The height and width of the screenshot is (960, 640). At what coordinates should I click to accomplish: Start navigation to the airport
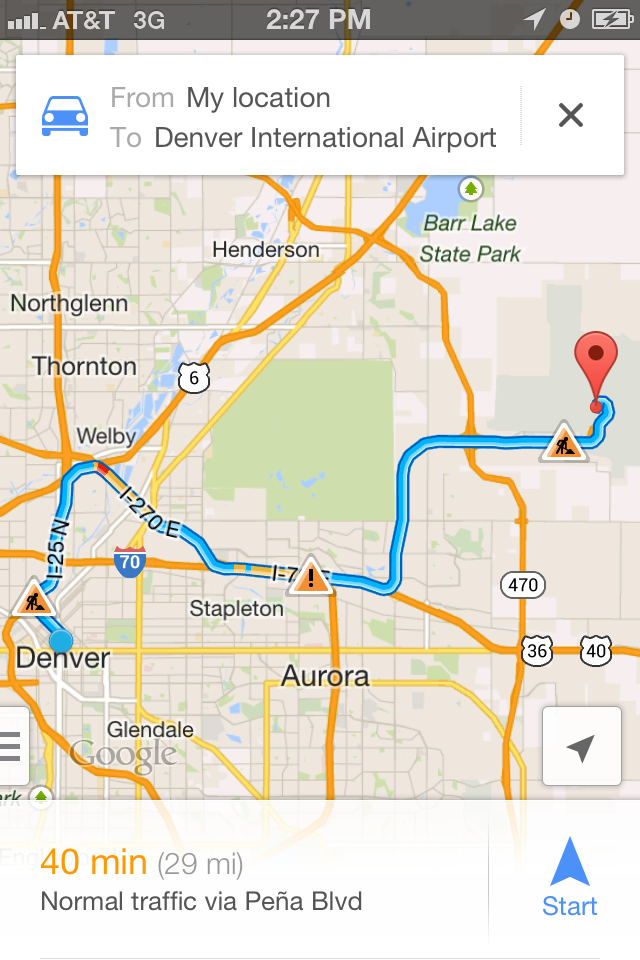(x=569, y=879)
